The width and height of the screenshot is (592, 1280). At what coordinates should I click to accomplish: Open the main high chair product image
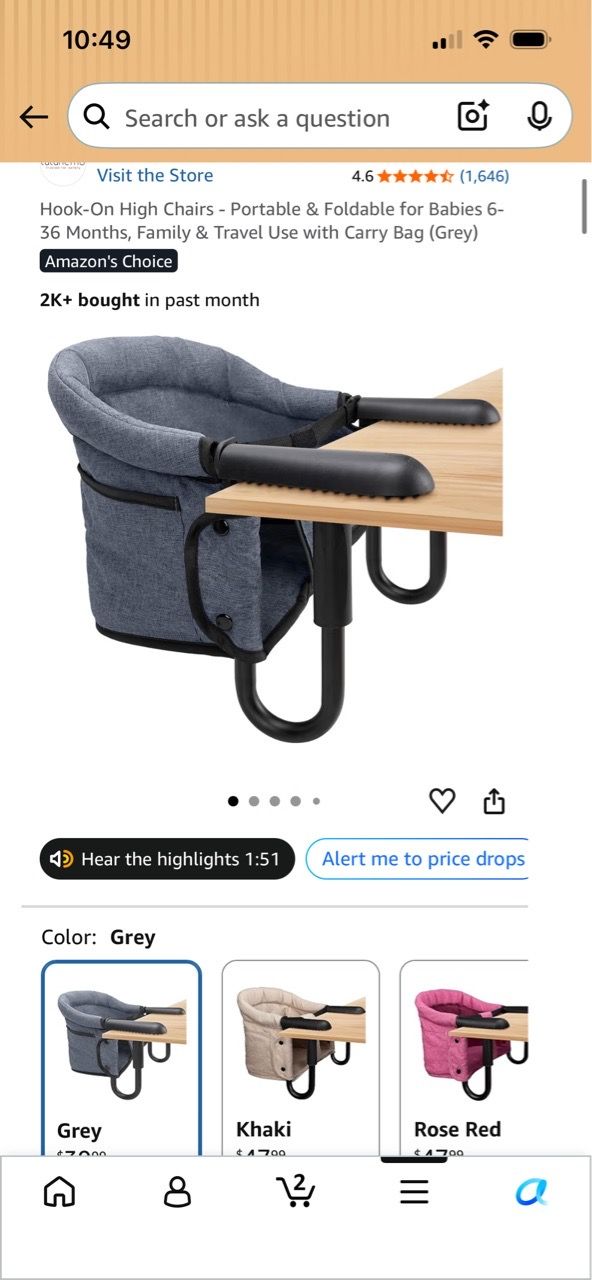point(275,539)
